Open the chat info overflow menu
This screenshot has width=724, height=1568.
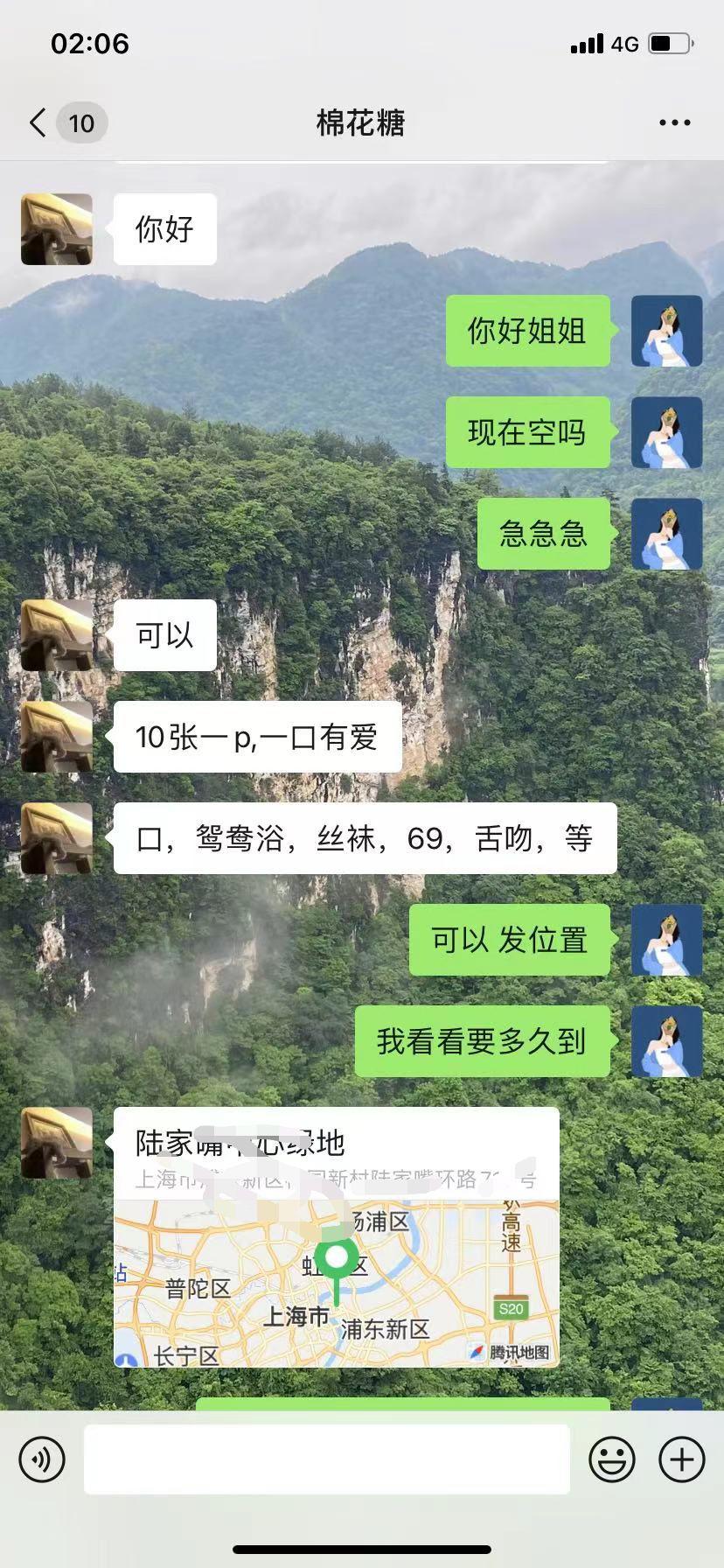coord(674,122)
